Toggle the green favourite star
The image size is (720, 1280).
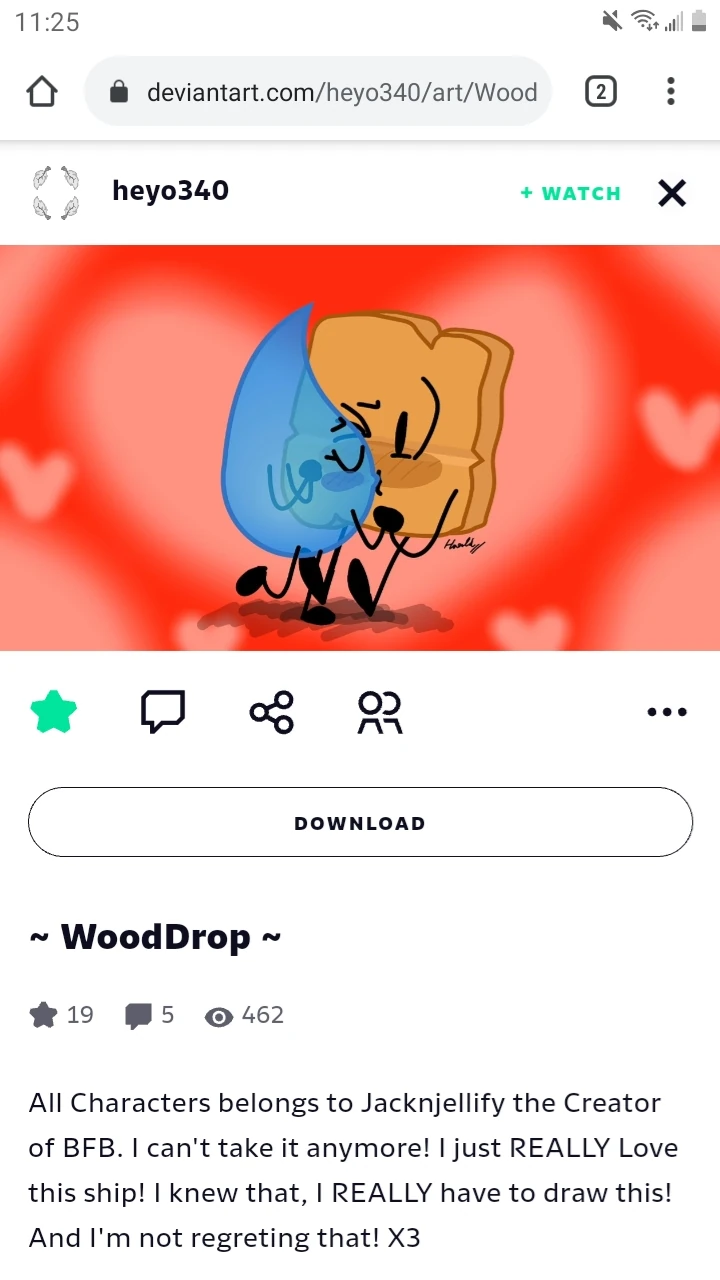click(54, 712)
